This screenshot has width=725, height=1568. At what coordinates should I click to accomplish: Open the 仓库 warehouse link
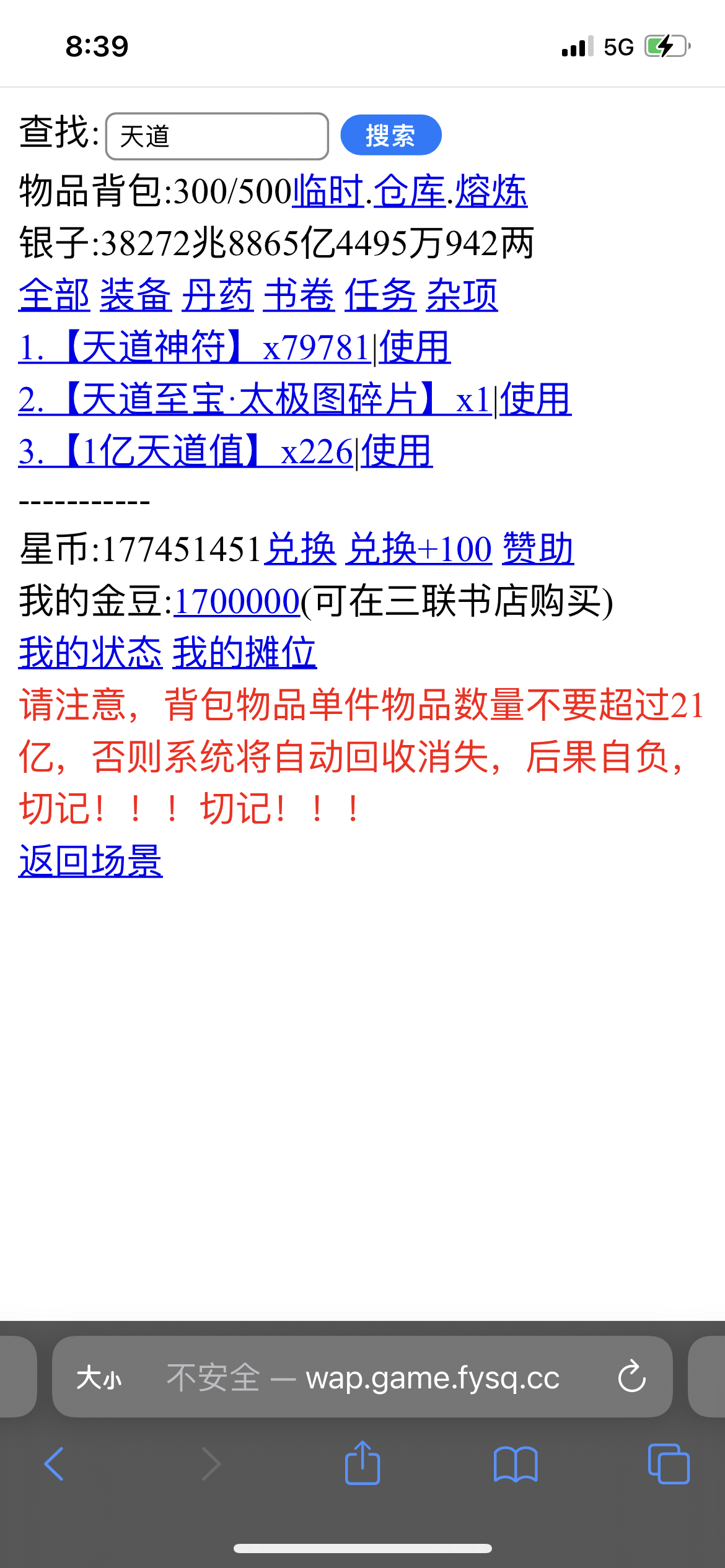point(409,191)
